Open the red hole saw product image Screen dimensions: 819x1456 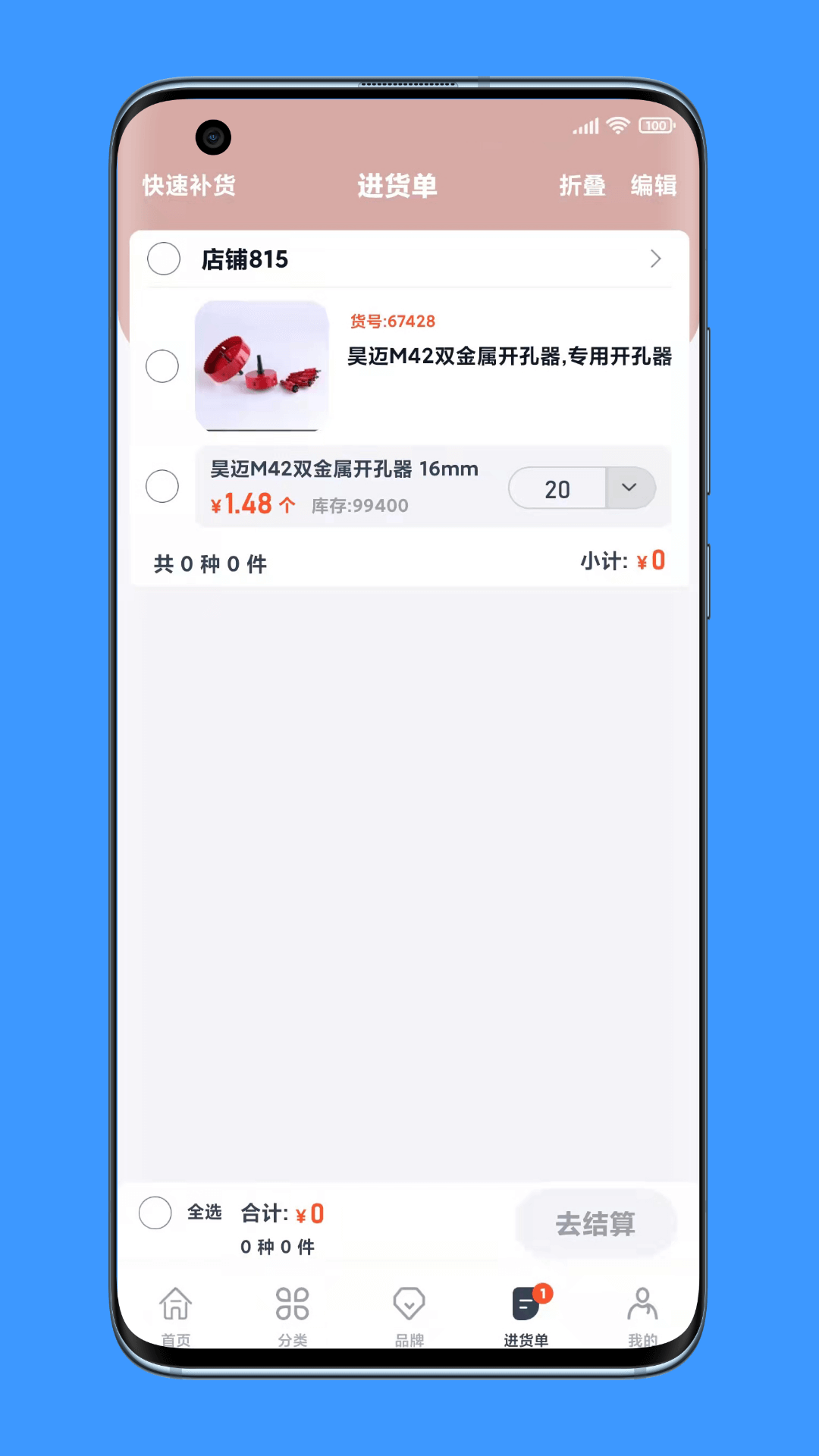262,366
